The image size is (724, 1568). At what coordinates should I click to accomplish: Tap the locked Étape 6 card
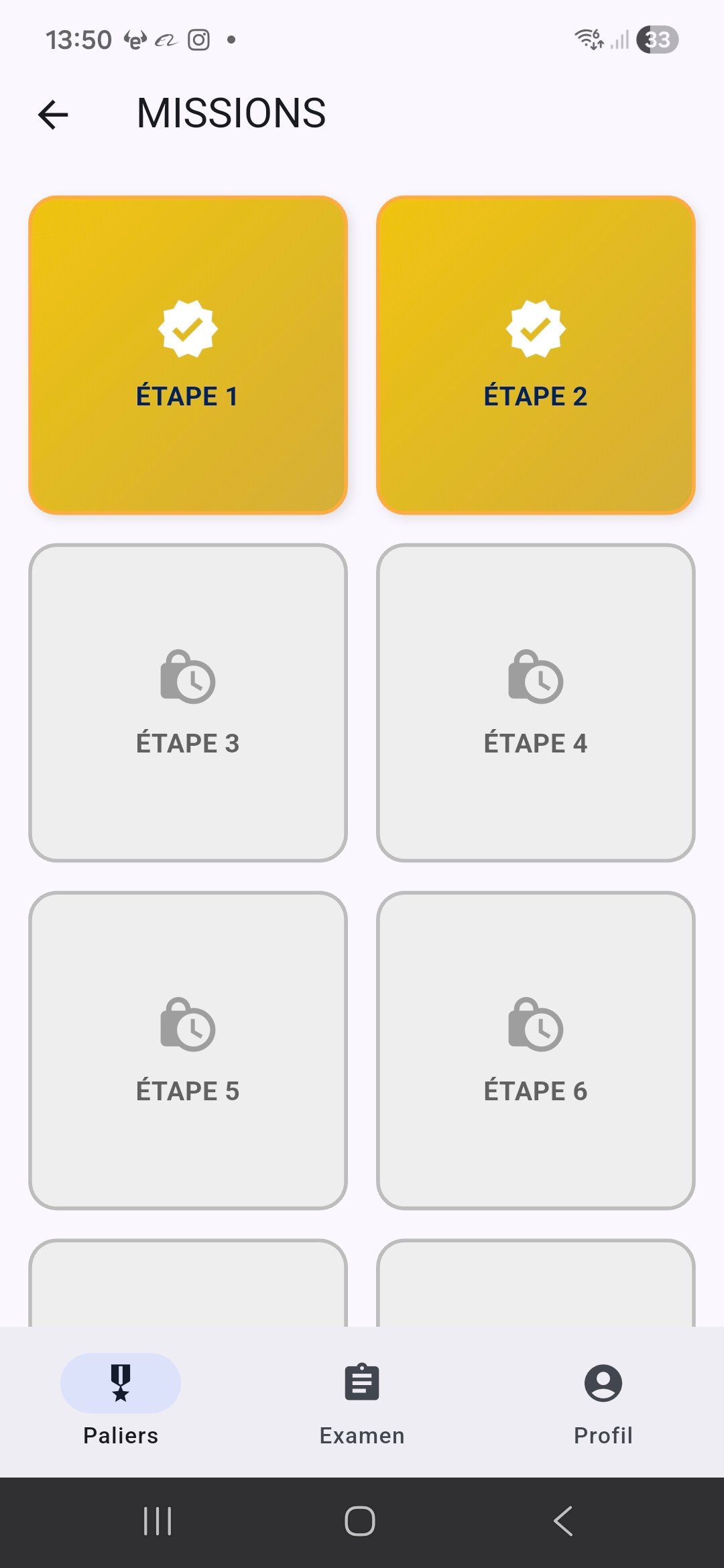536,1050
